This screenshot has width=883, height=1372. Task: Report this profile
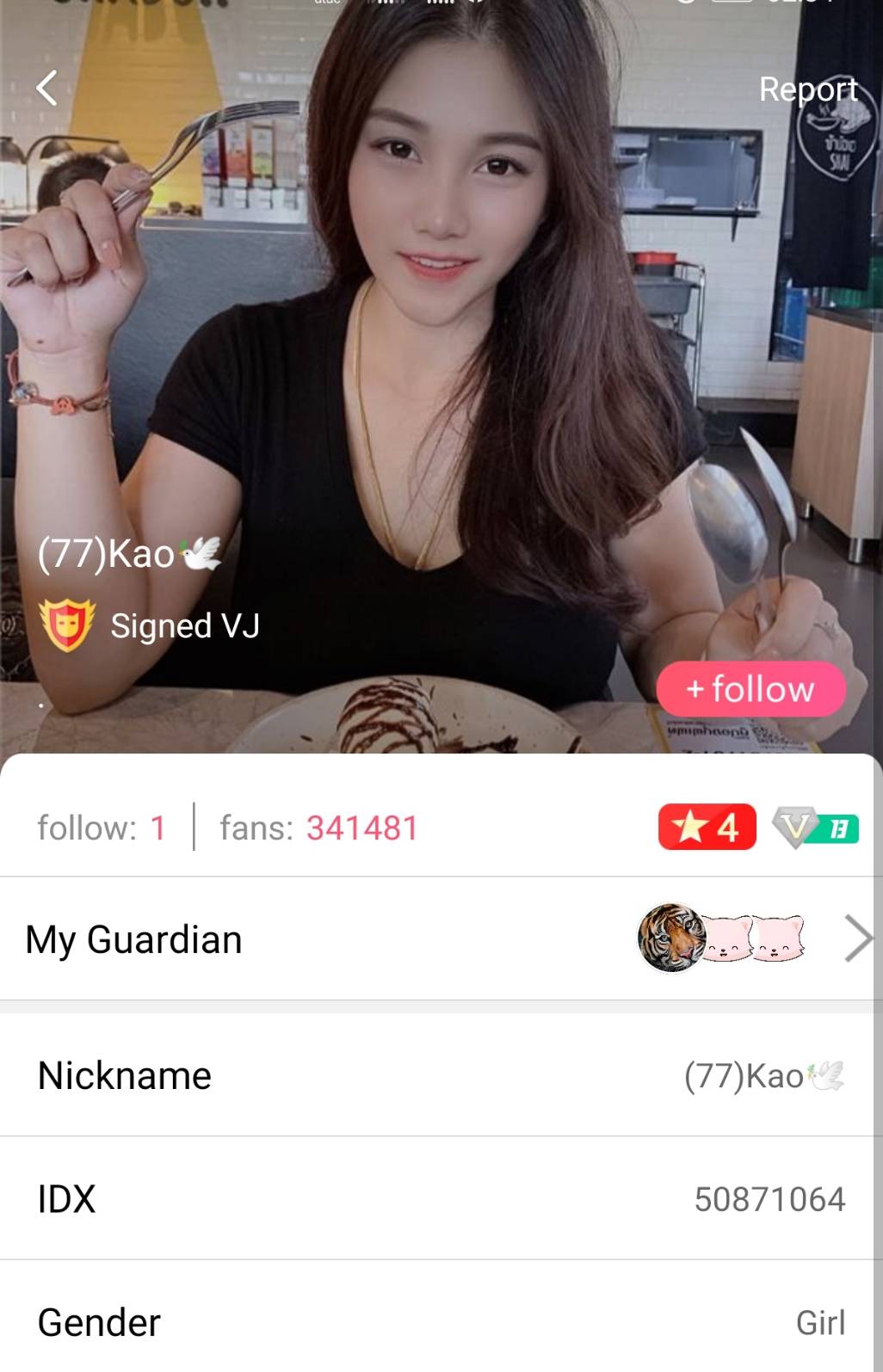807,89
